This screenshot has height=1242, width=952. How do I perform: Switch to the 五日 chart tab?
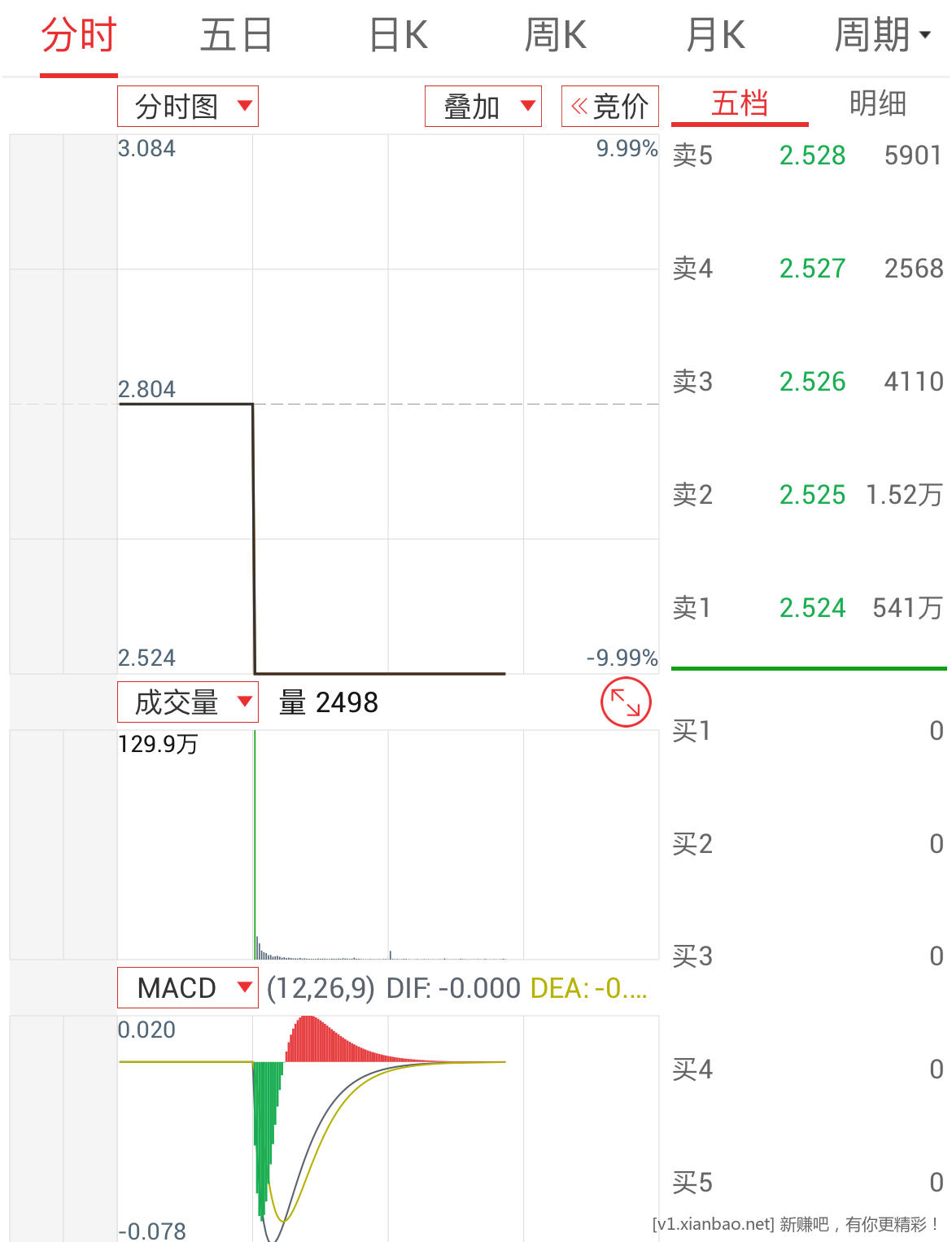pyautogui.click(x=236, y=37)
